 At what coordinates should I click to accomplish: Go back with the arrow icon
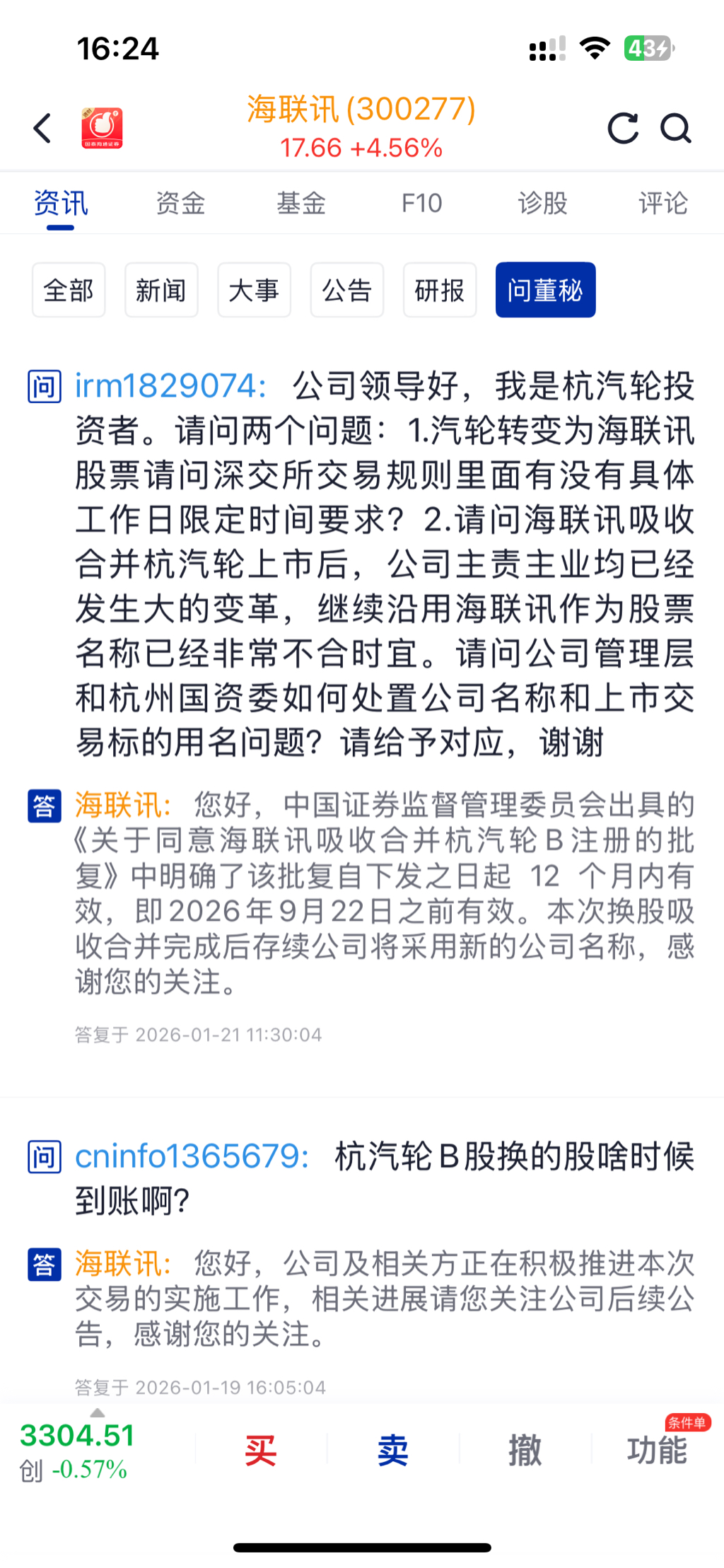[43, 129]
